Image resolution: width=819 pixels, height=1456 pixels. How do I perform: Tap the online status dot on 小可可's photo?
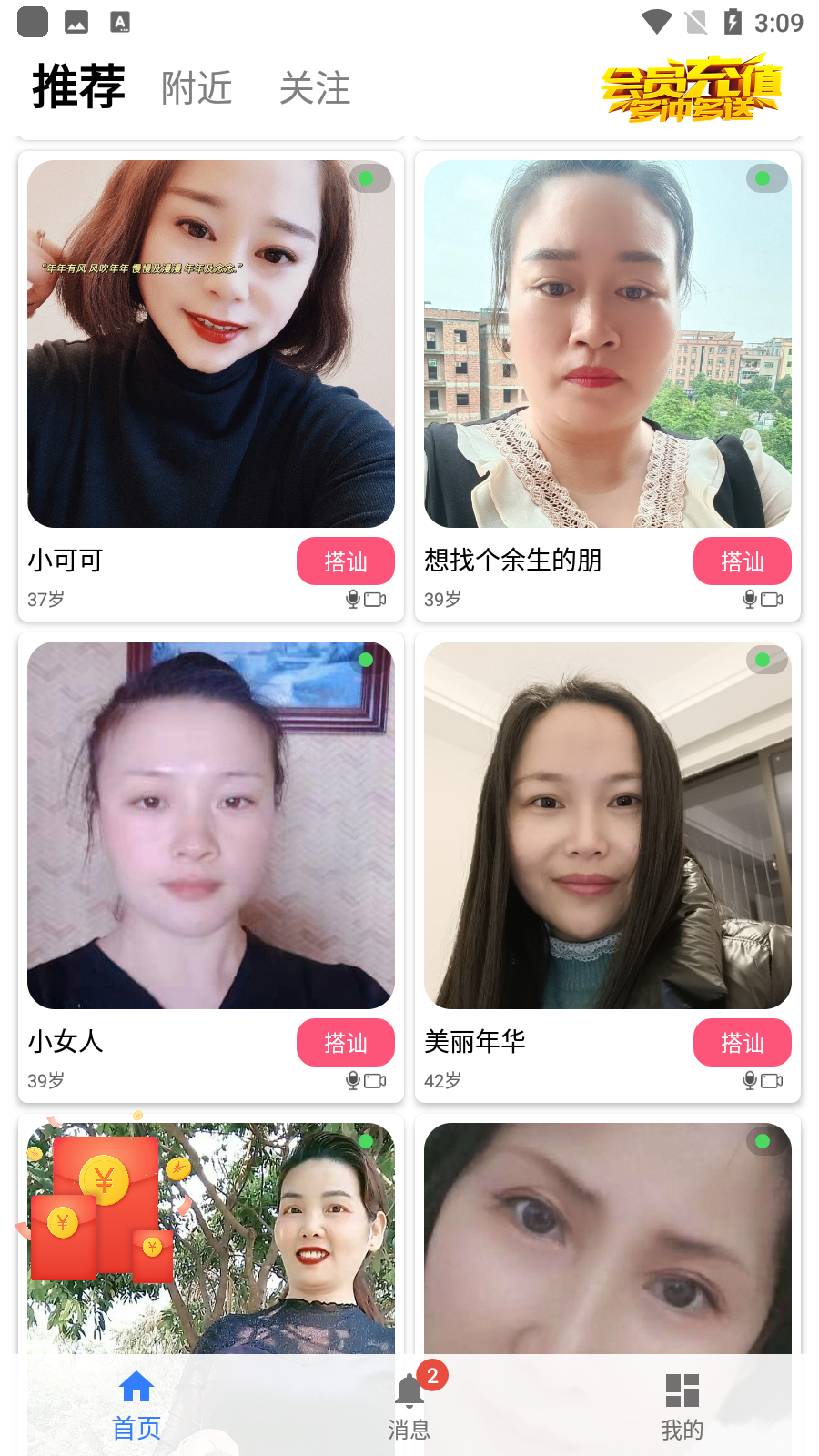coord(366,179)
